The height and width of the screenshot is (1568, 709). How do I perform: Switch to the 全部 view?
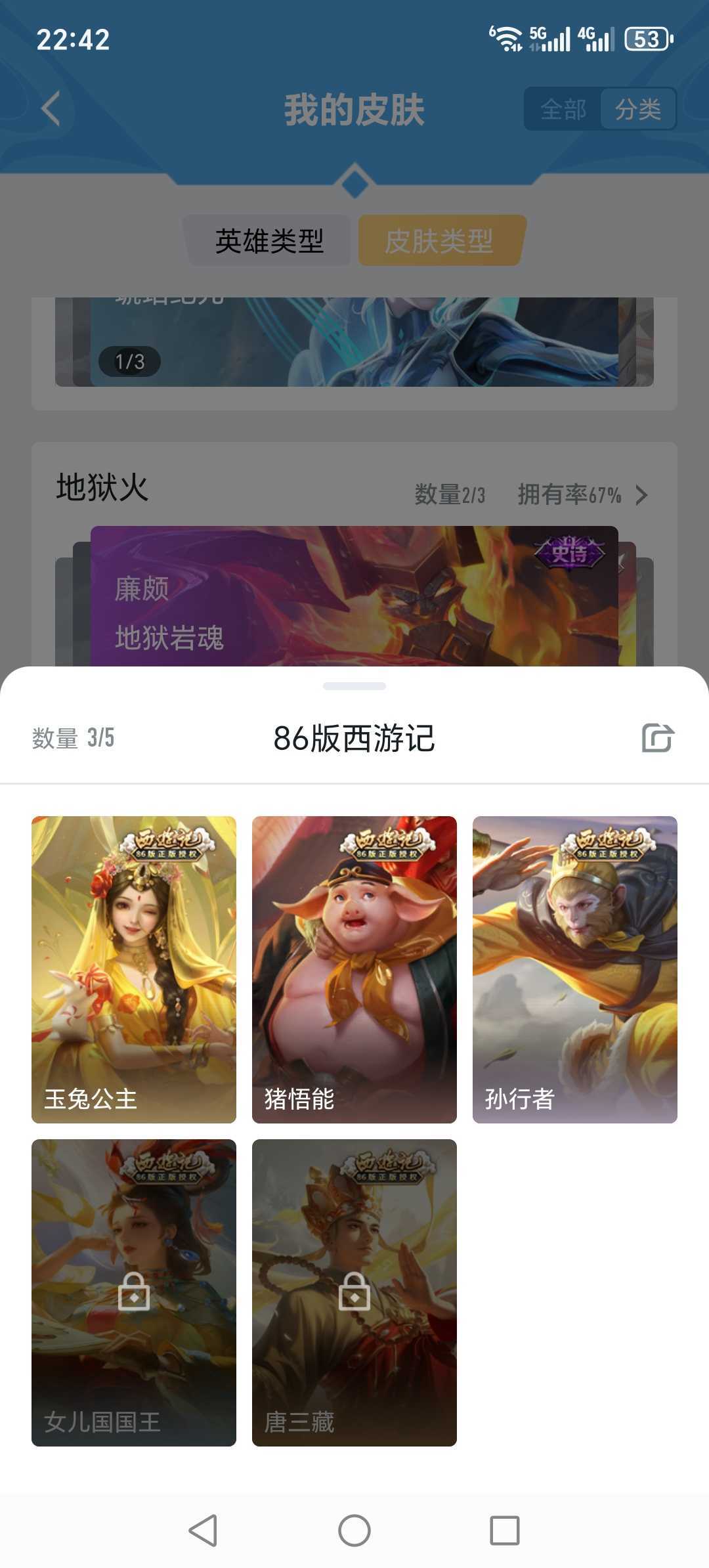pos(563,109)
